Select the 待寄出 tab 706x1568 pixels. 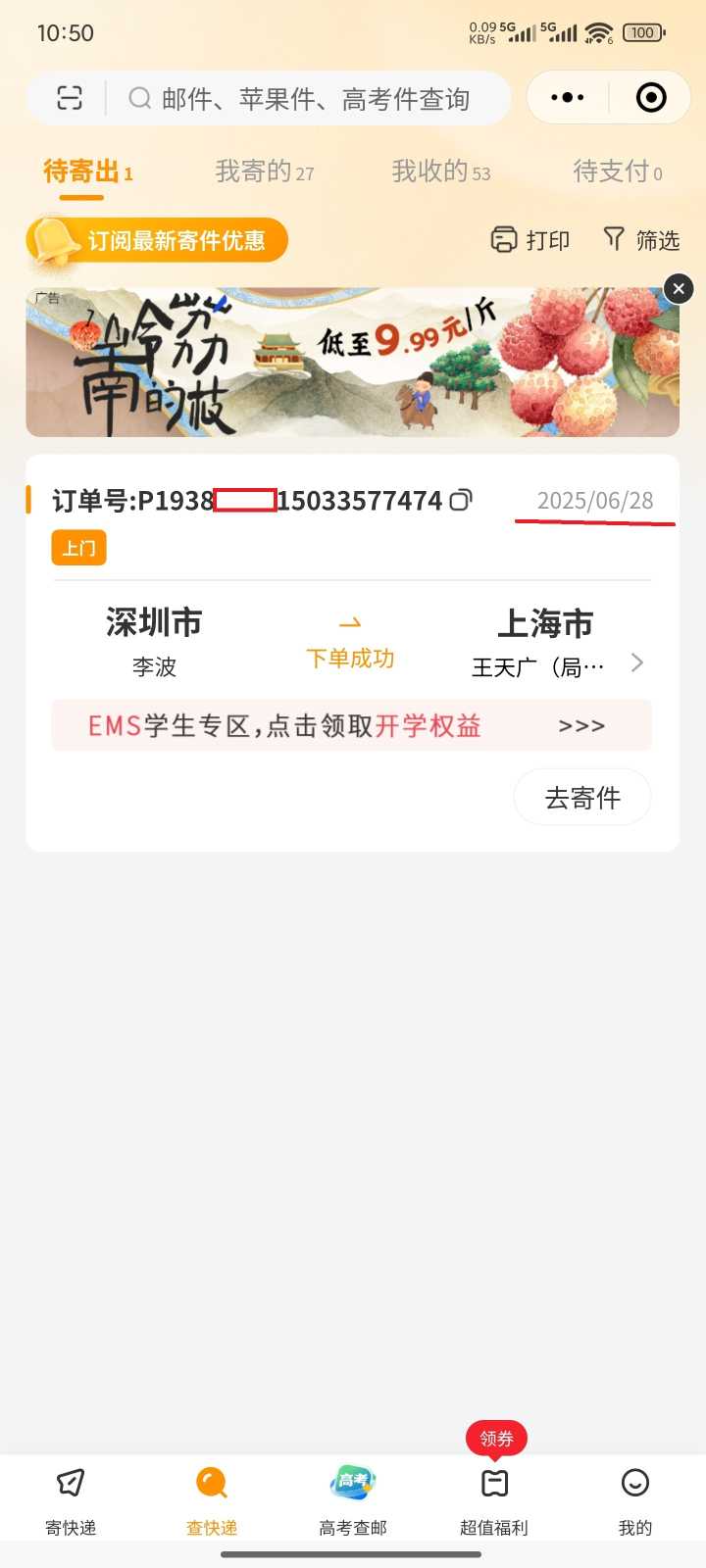tap(87, 172)
